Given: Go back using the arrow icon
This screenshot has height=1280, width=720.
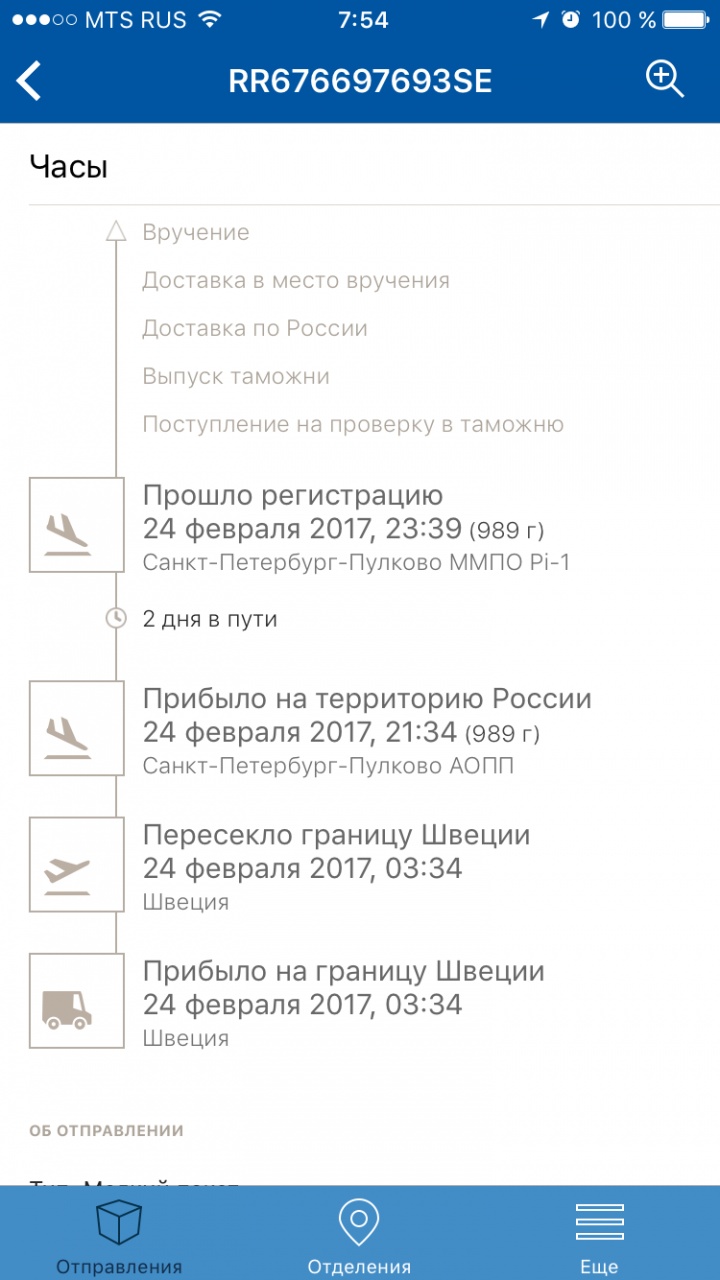Looking at the screenshot, I should pos(30,81).
